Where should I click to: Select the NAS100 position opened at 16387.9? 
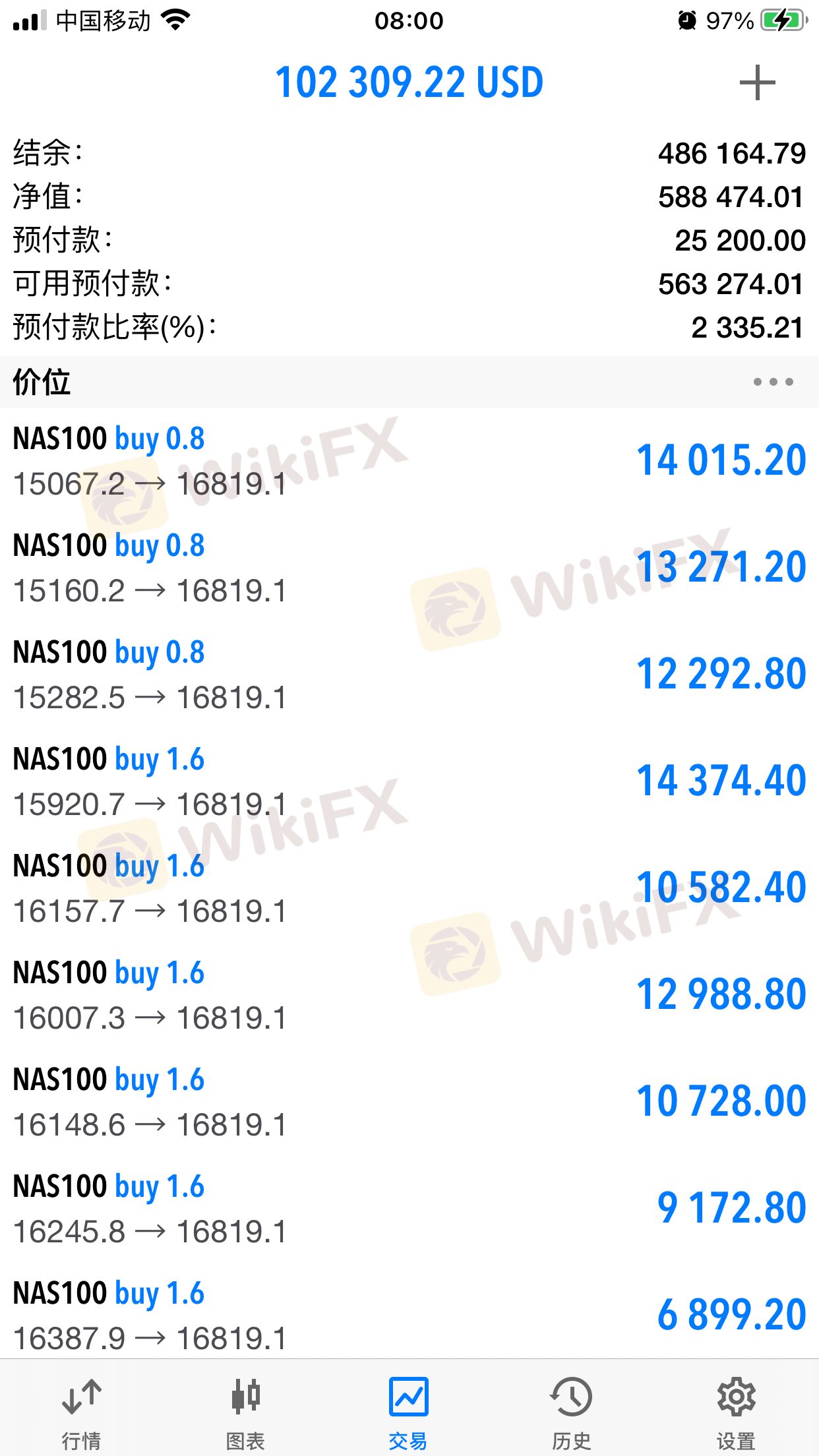click(x=409, y=1316)
